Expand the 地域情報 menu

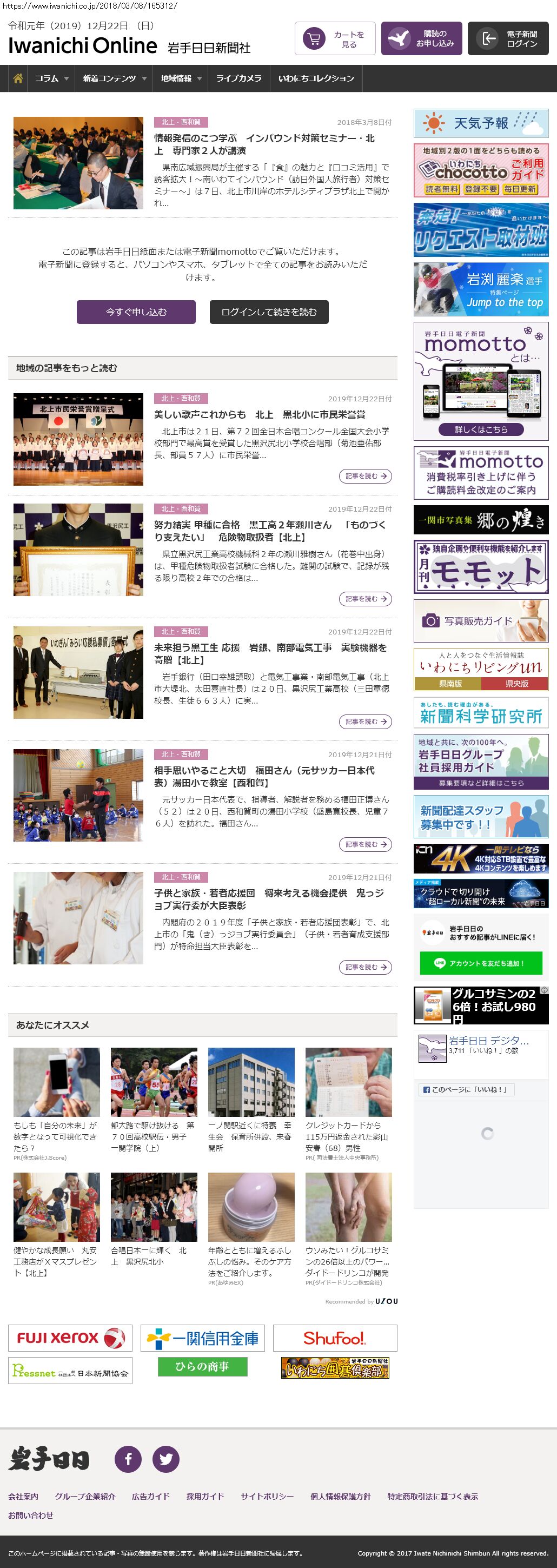click(181, 78)
